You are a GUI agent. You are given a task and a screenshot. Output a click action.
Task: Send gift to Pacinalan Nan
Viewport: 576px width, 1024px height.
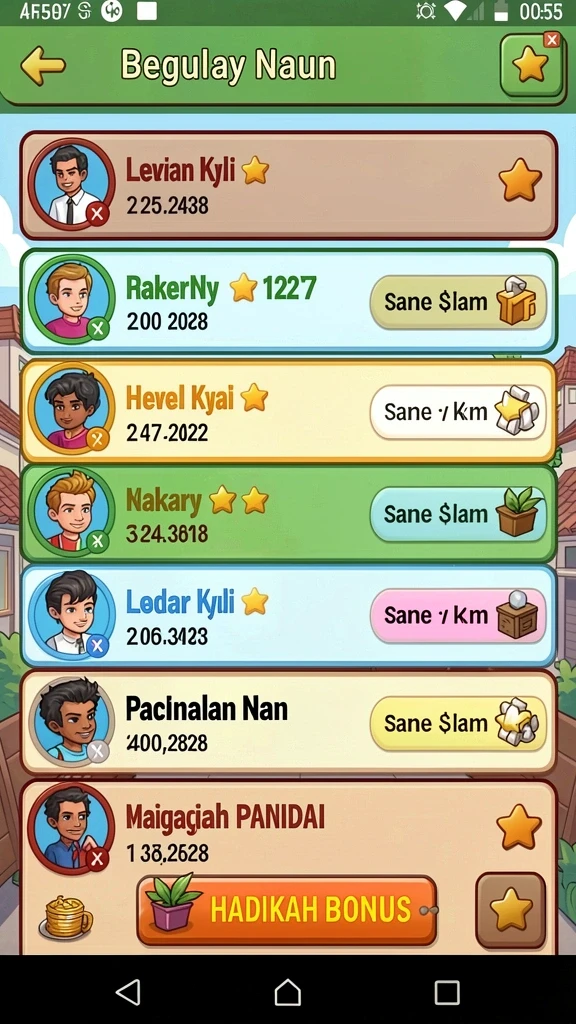click(458, 723)
